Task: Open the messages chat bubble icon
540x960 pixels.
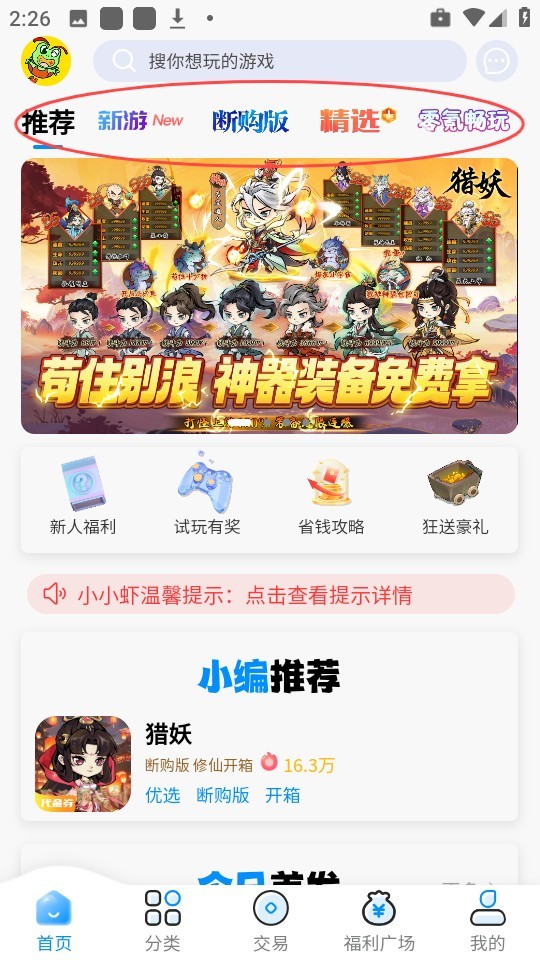Action: (x=497, y=61)
